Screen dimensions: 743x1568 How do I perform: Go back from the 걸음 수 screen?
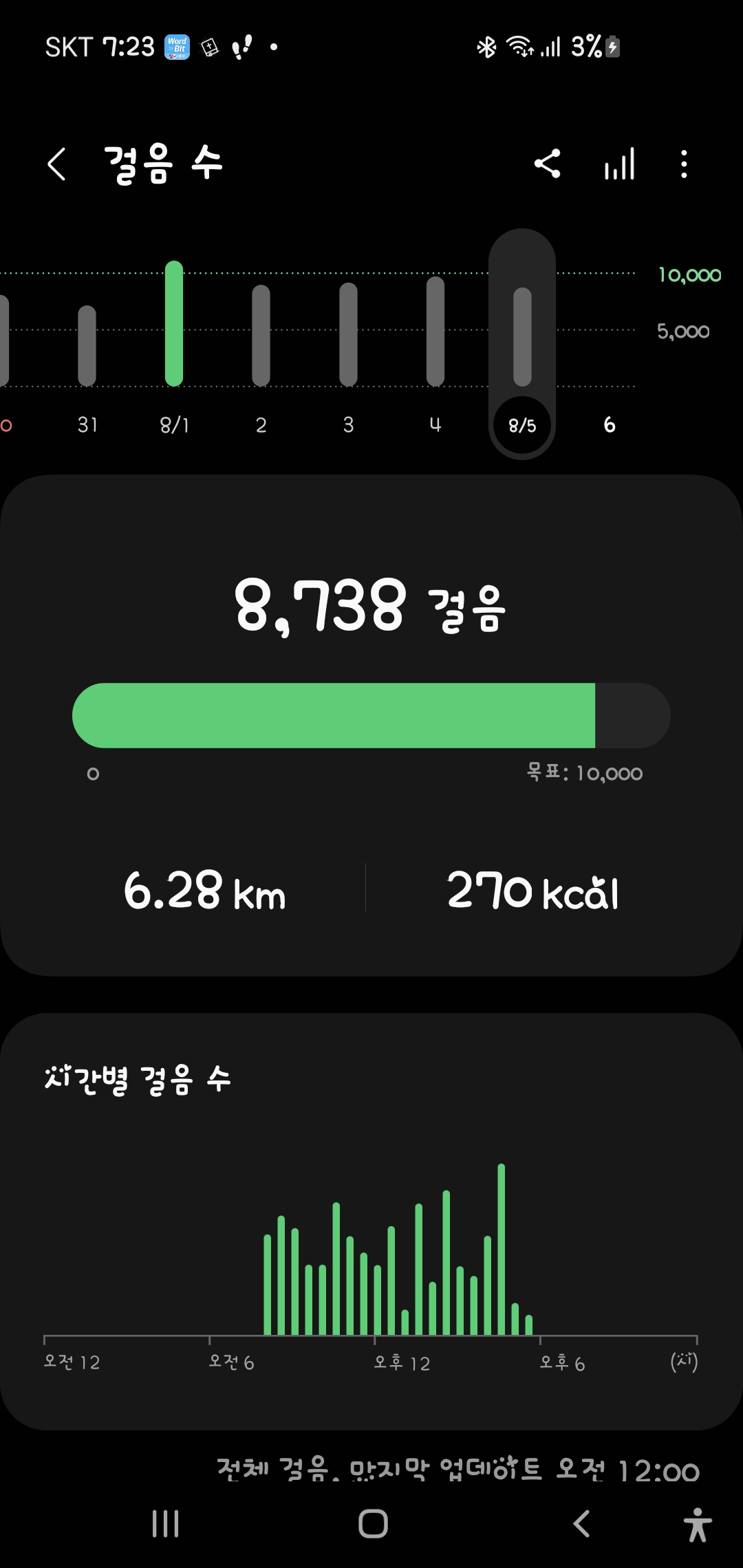coord(57,164)
